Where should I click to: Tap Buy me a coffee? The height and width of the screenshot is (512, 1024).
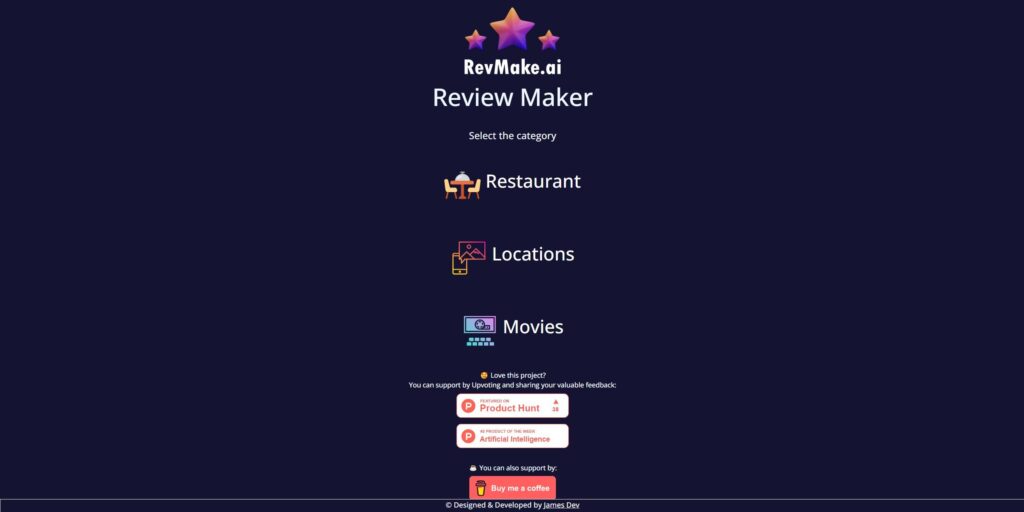coord(512,488)
